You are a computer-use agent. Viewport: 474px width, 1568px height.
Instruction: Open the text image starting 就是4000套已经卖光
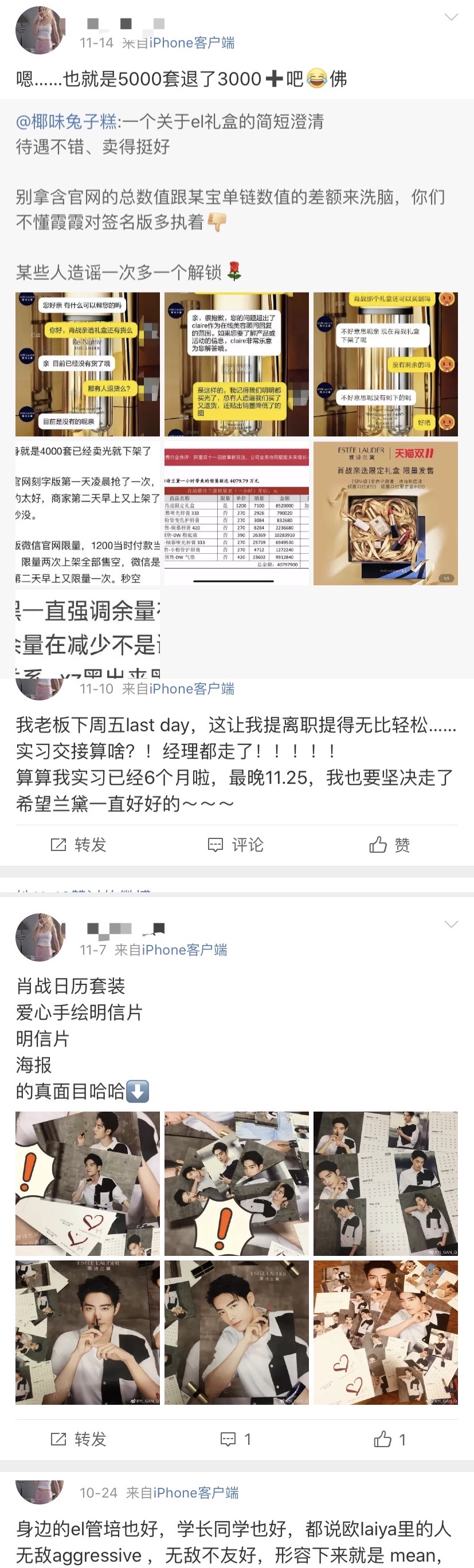(88, 514)
